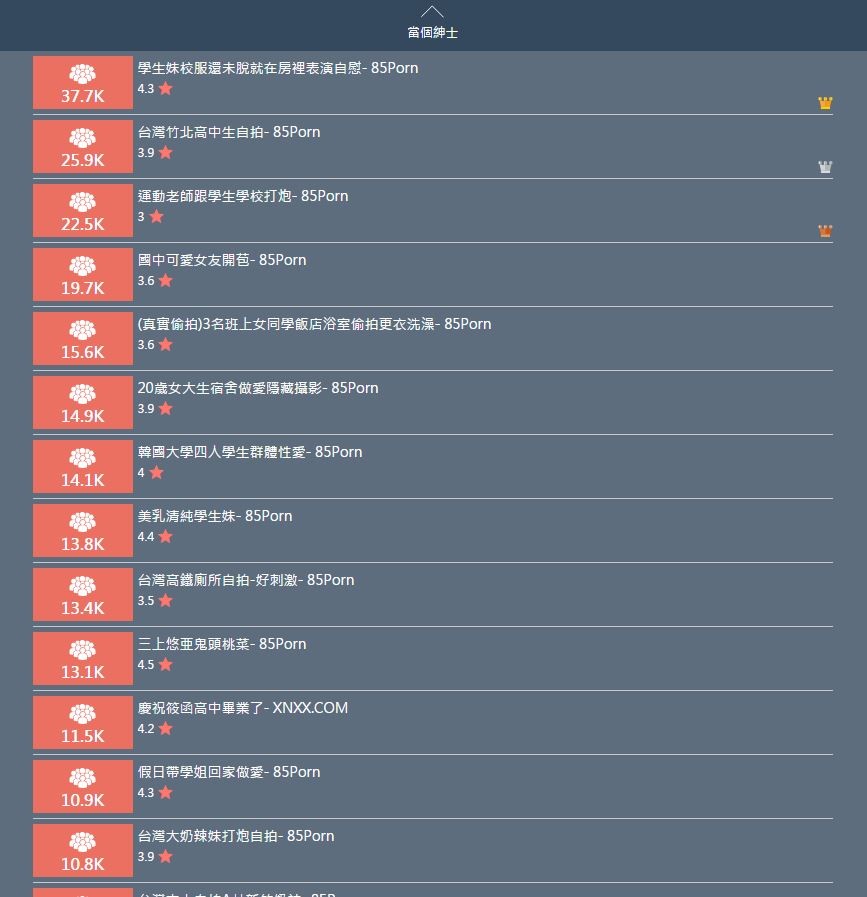Image resolution: width=867 pixels, height=897 pixels.
Task: Open the list entry with 14.9K views
Action: (x=257, y=388)
